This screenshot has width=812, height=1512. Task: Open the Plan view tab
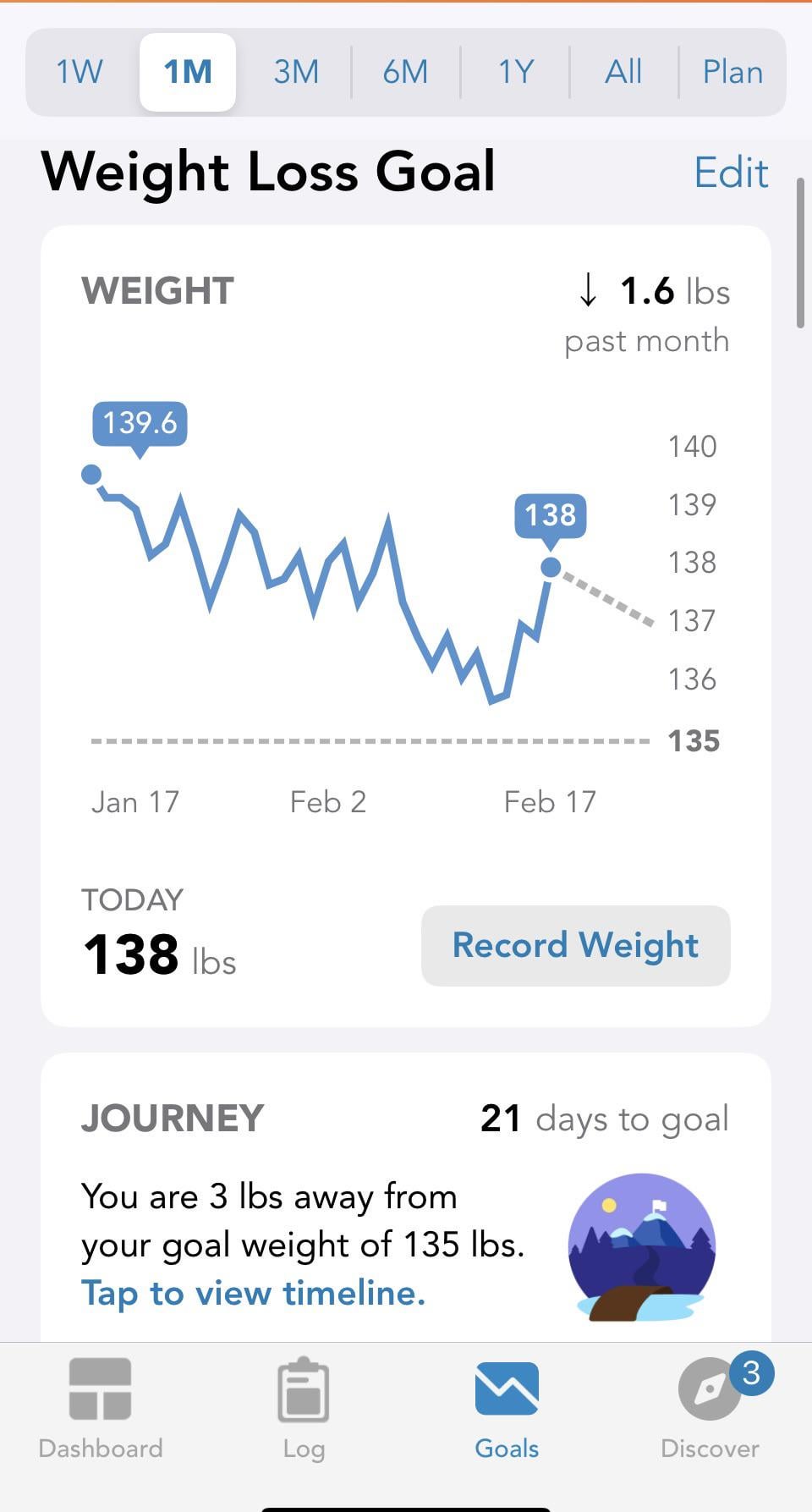[x=732, y=72]
